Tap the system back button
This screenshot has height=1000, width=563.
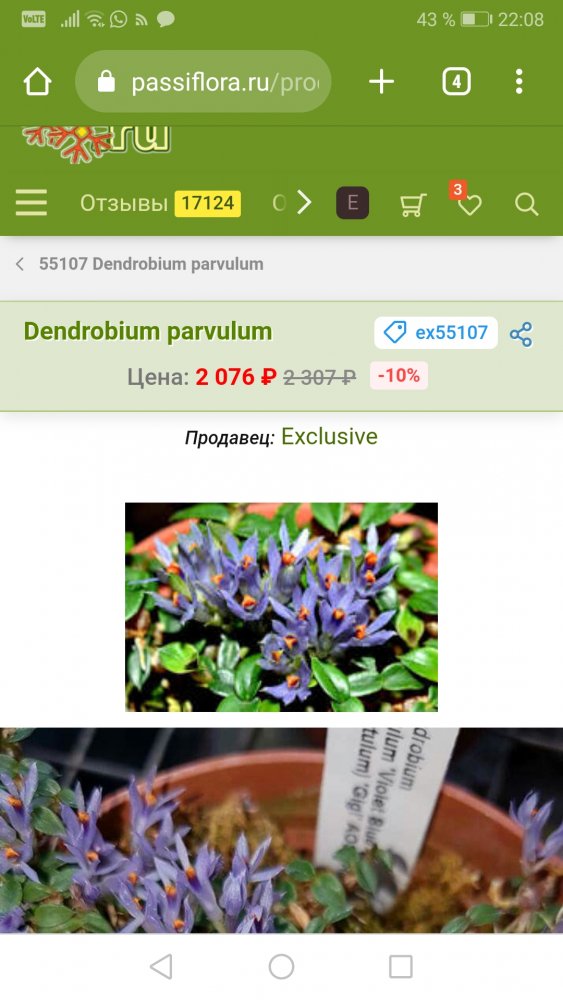coord(161,967)
